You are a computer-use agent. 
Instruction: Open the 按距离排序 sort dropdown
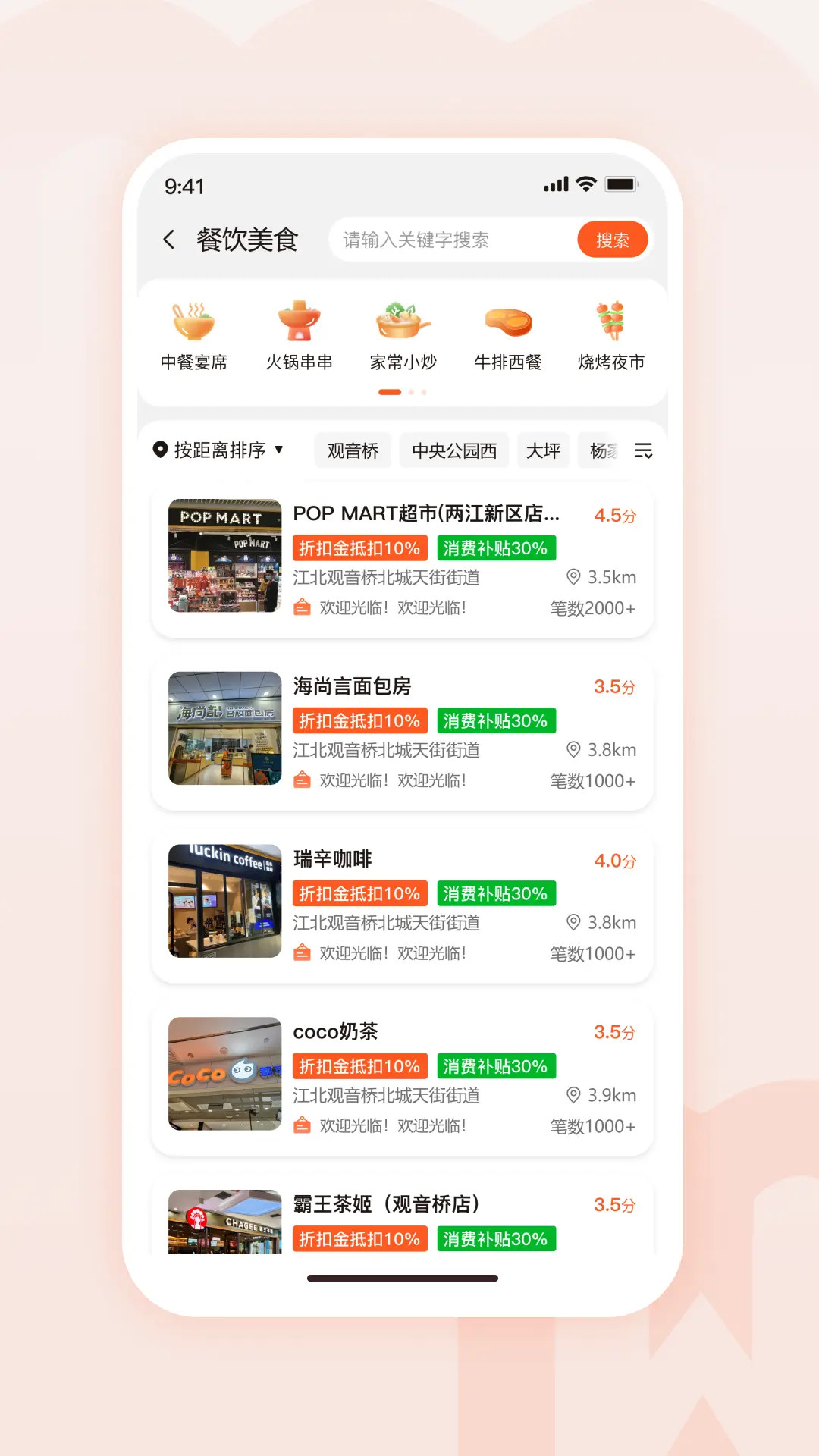pyautogui.click(x=220, y=450)
